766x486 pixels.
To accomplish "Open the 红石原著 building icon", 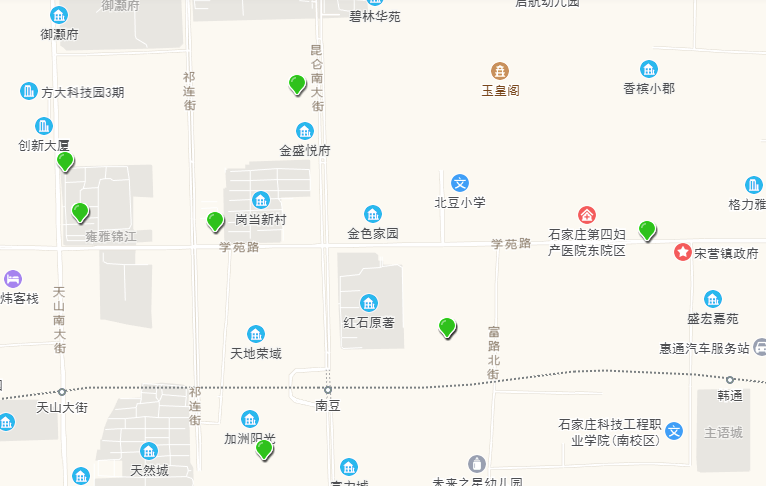I will tap(369, 303).
